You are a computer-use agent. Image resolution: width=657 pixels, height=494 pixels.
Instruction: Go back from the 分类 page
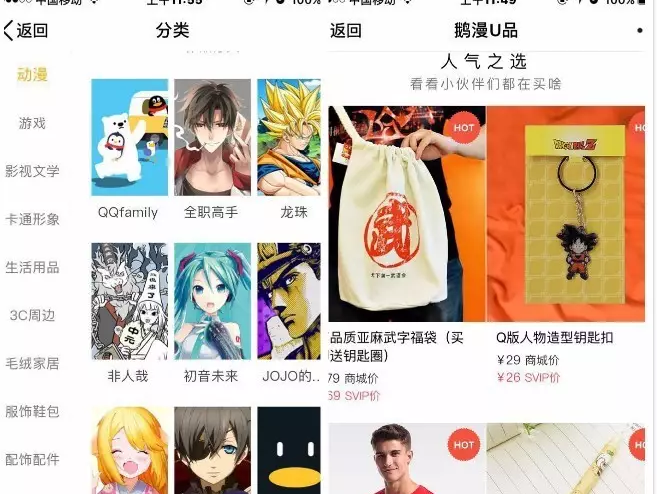pos(25,30)
